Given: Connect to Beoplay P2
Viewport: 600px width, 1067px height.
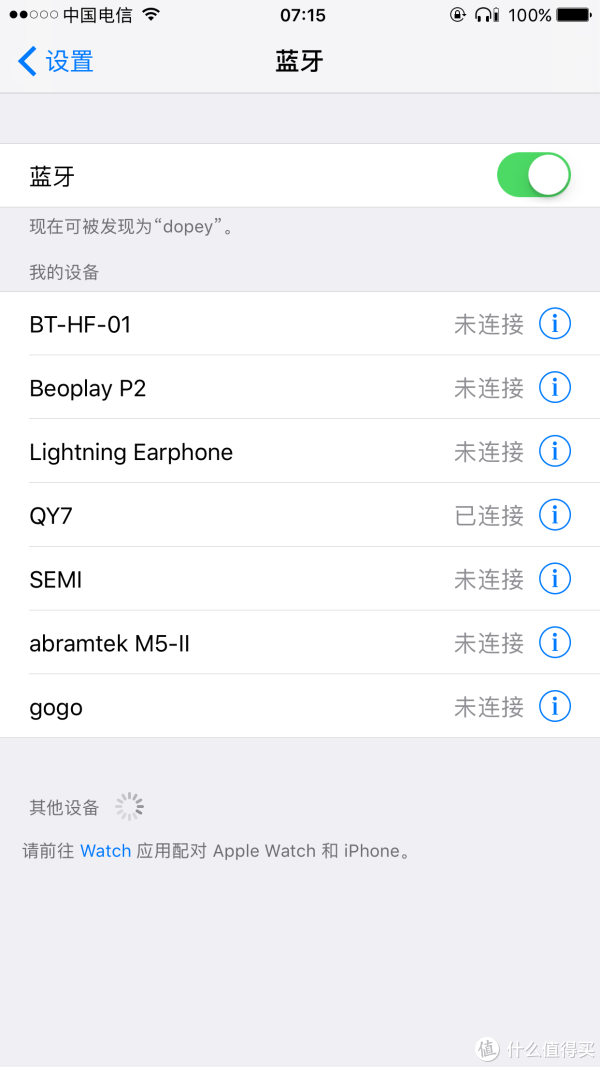Looking at the screenshot, I should click(300, 387).
